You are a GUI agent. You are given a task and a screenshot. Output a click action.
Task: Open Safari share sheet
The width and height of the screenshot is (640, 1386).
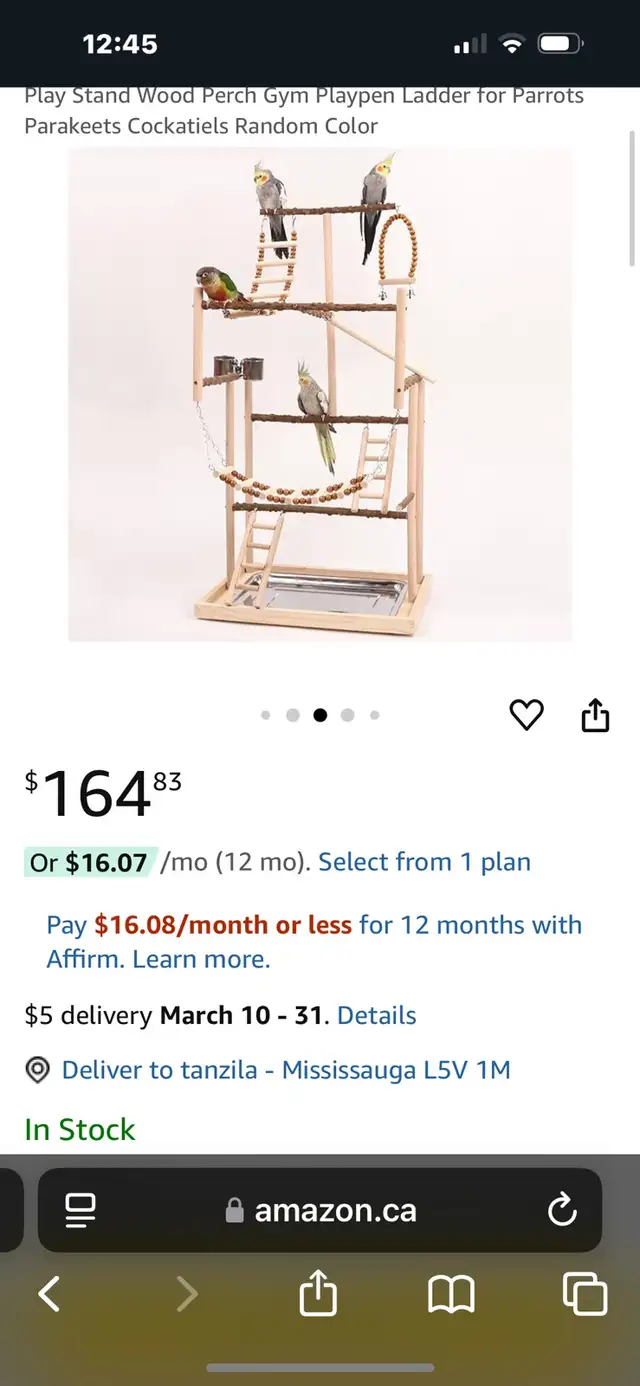[318, 1292]
